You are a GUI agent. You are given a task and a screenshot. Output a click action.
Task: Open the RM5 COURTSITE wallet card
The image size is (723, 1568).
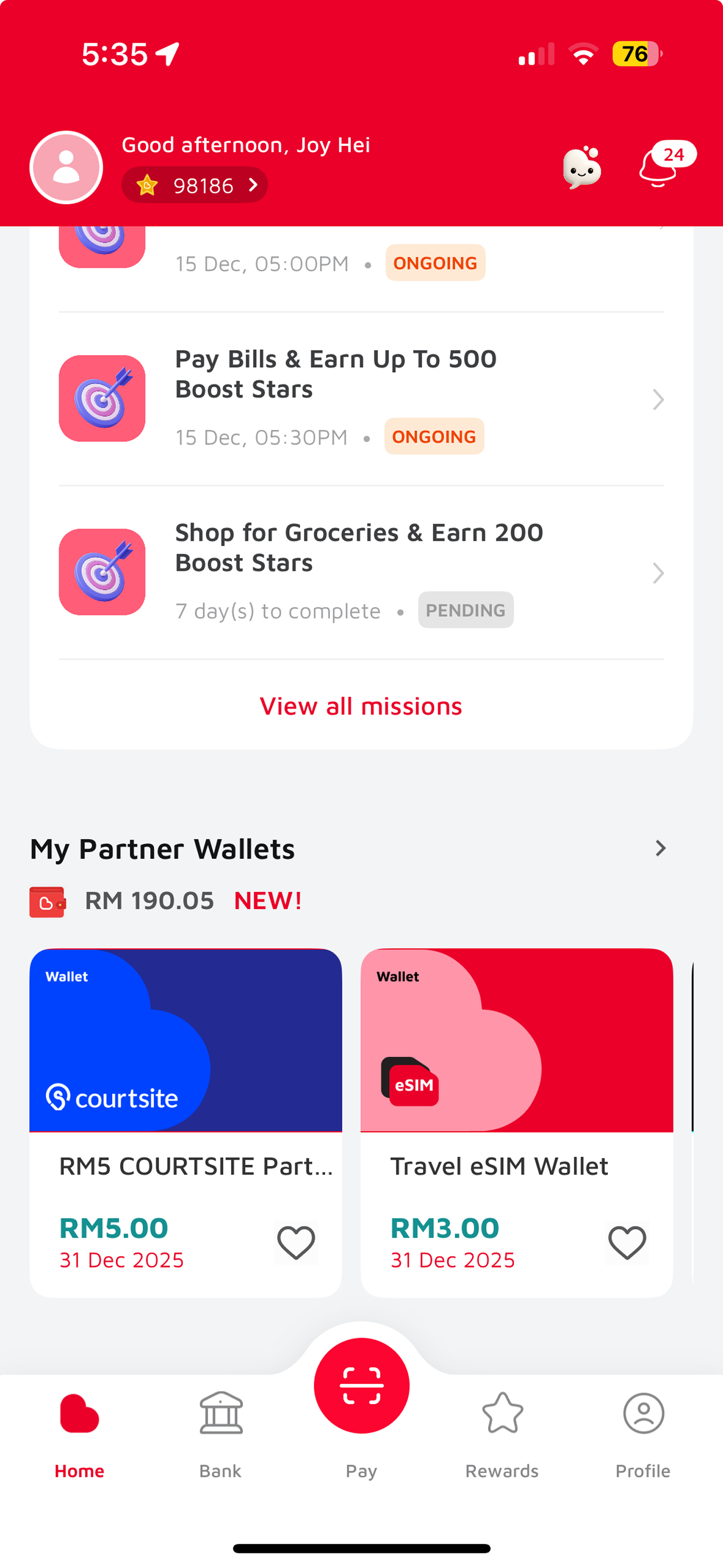point(186,1123)
